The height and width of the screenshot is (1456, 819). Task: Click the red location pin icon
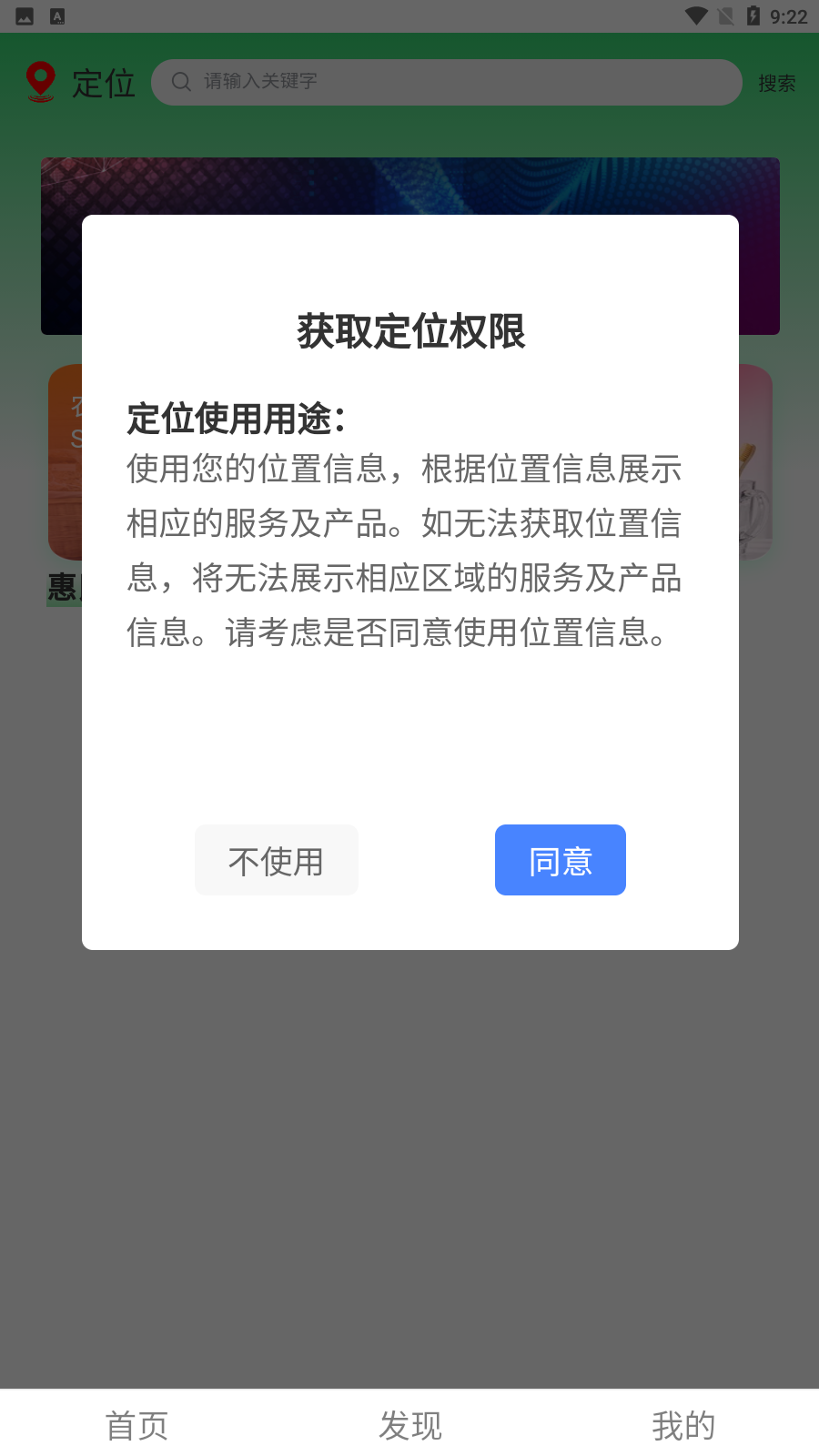tap(40, 80)
